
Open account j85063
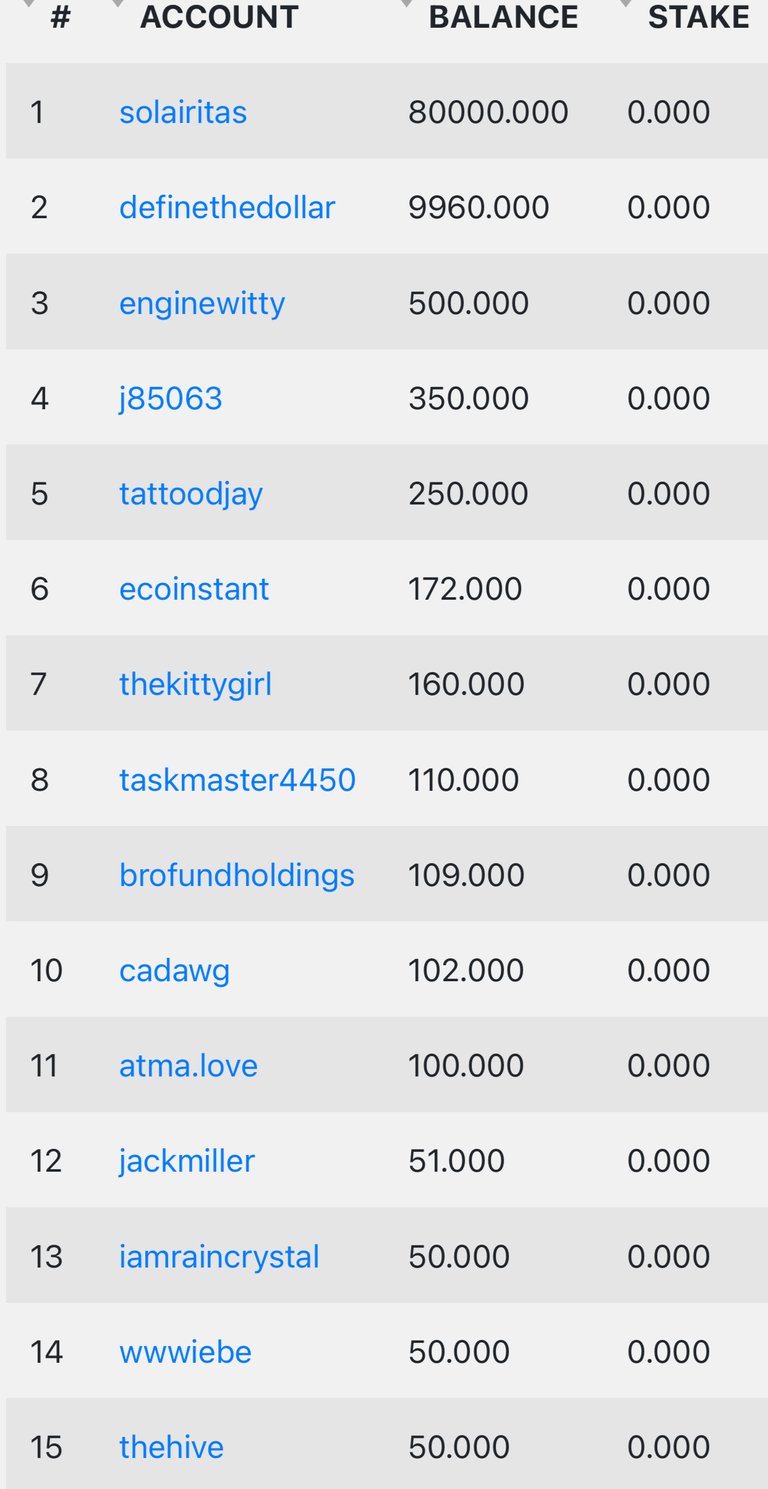[x=171, y=398]
